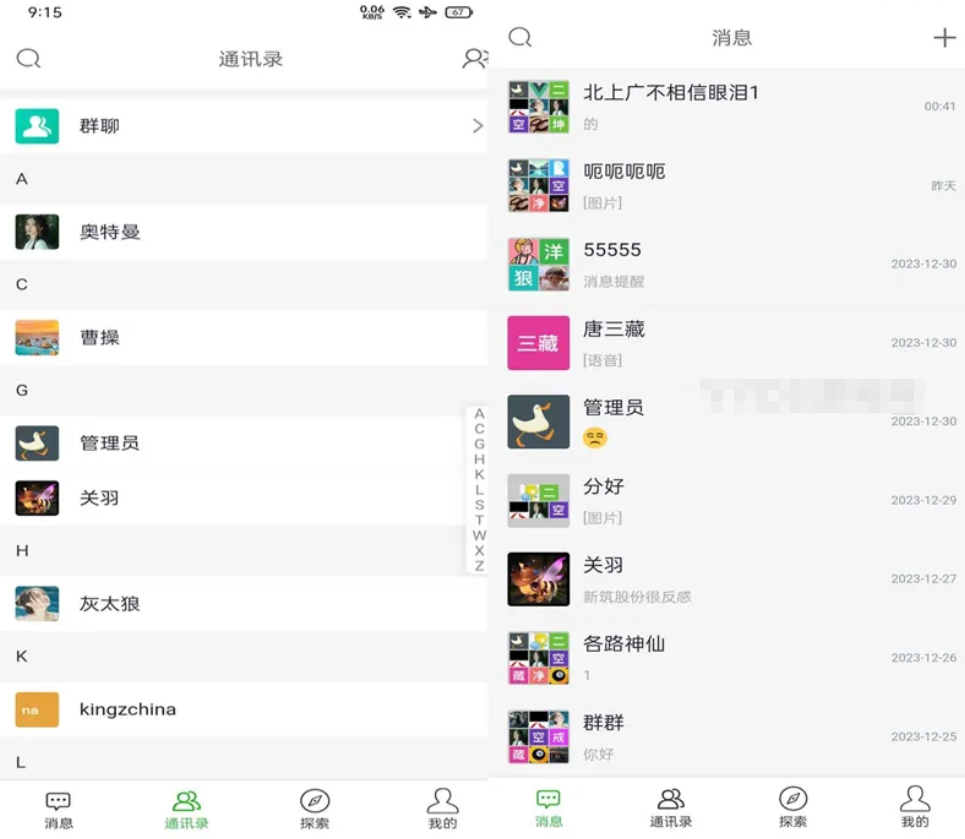Tap the add-friend icon beside 通讯录 title
965x839 pixels.
tap(474, 59)
